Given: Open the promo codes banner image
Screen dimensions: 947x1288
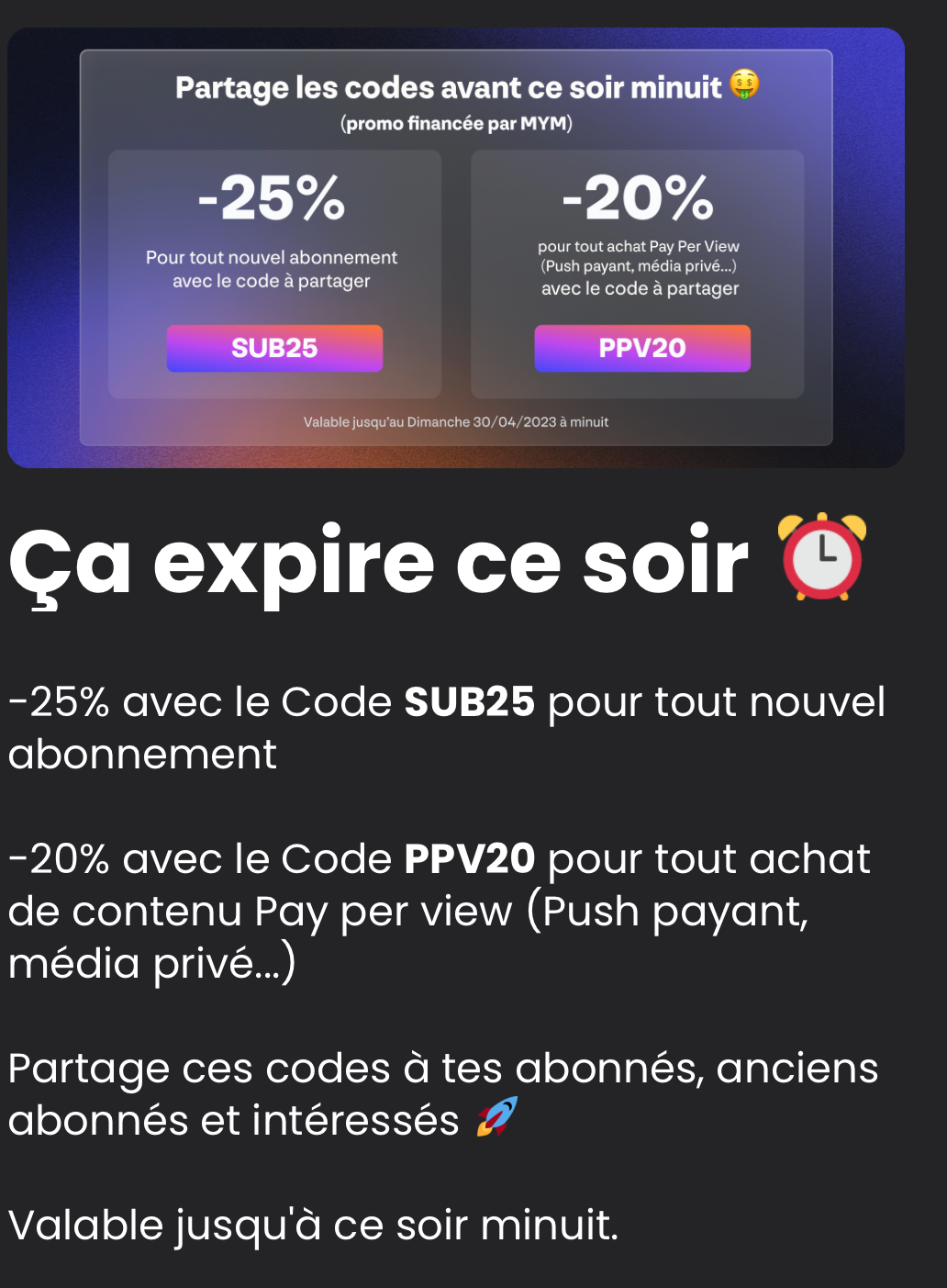Looking at the screenshot, I should click(456, 248).
